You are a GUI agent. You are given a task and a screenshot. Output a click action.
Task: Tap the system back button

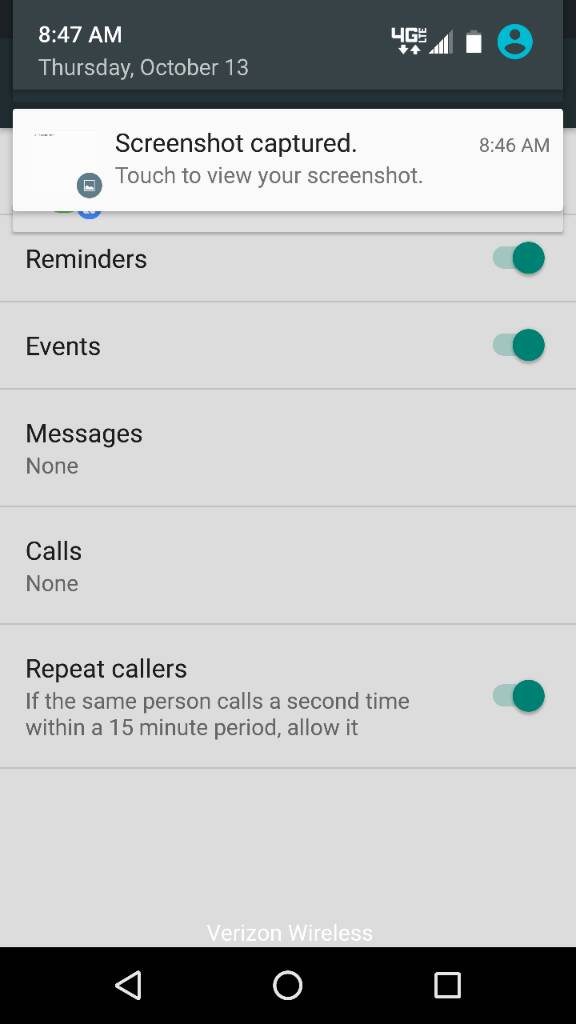(129, 985)
